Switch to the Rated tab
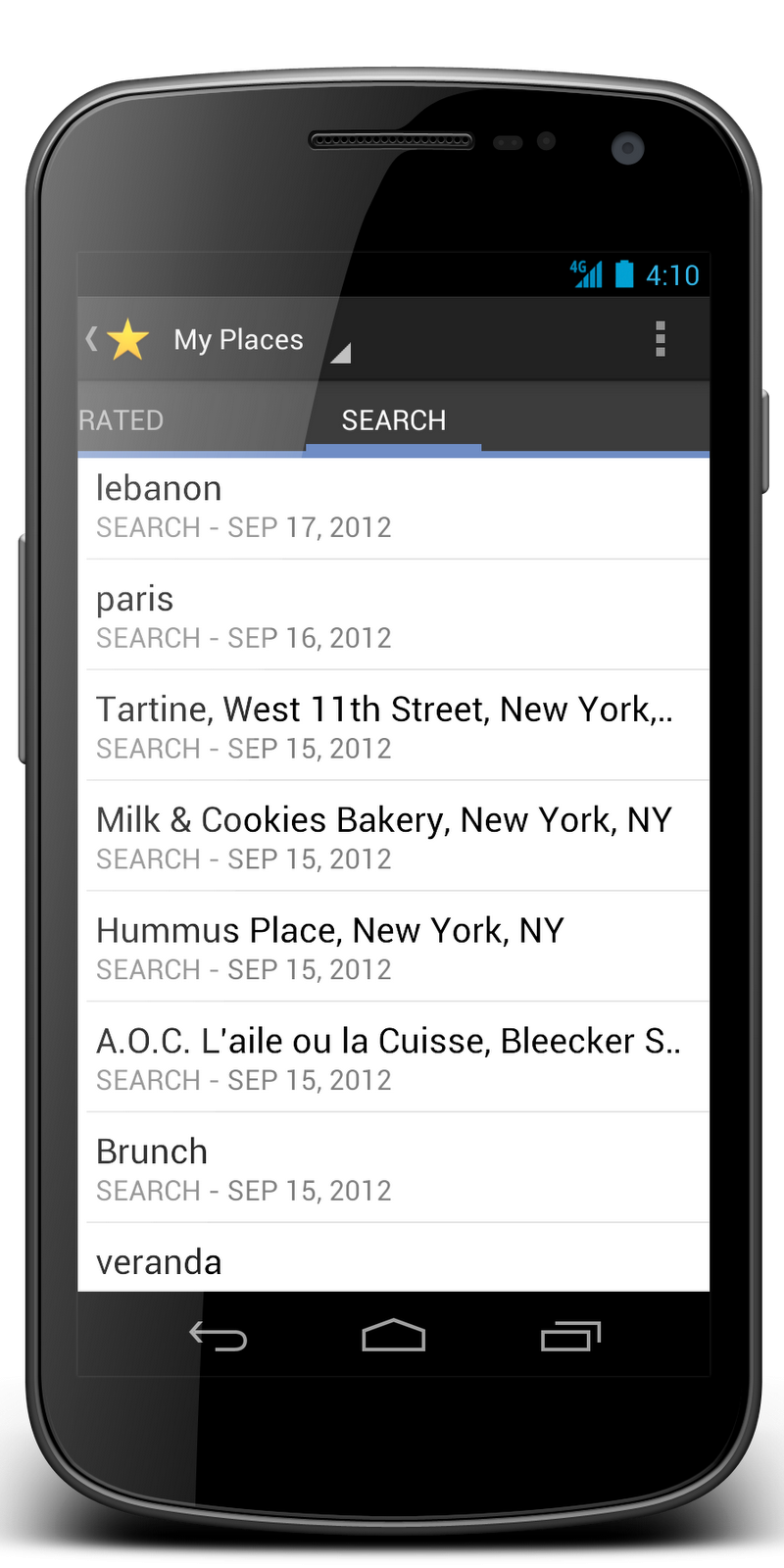The width and height of the screenshot is (784, 1568). point(122,420)
